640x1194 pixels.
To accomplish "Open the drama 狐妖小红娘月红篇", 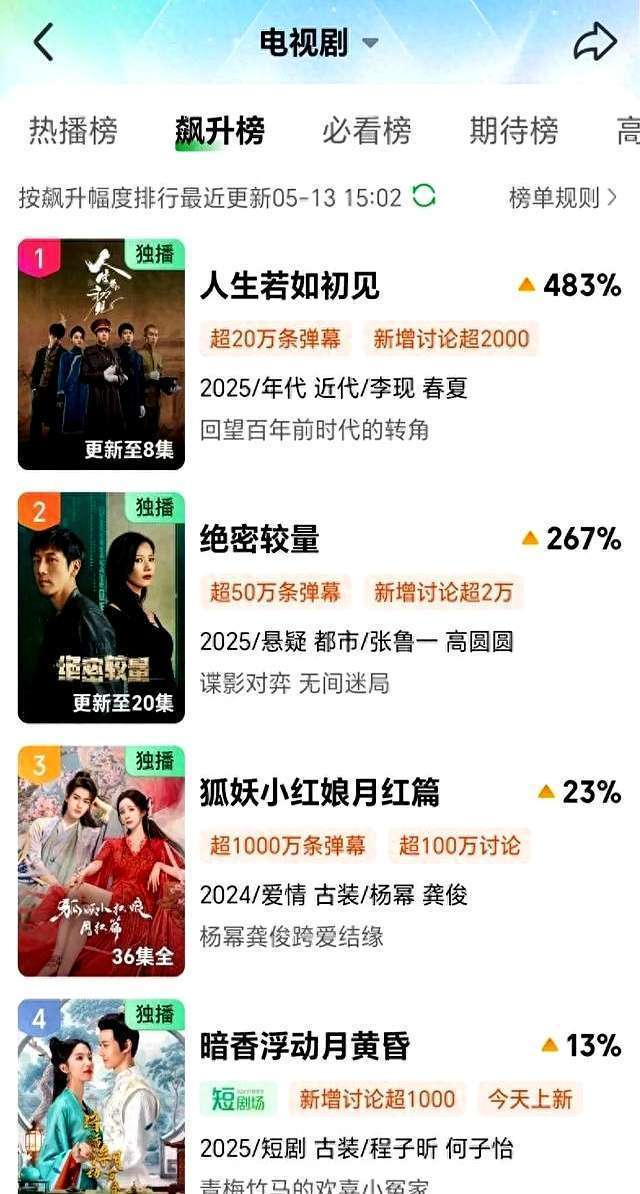I will 320,793.
